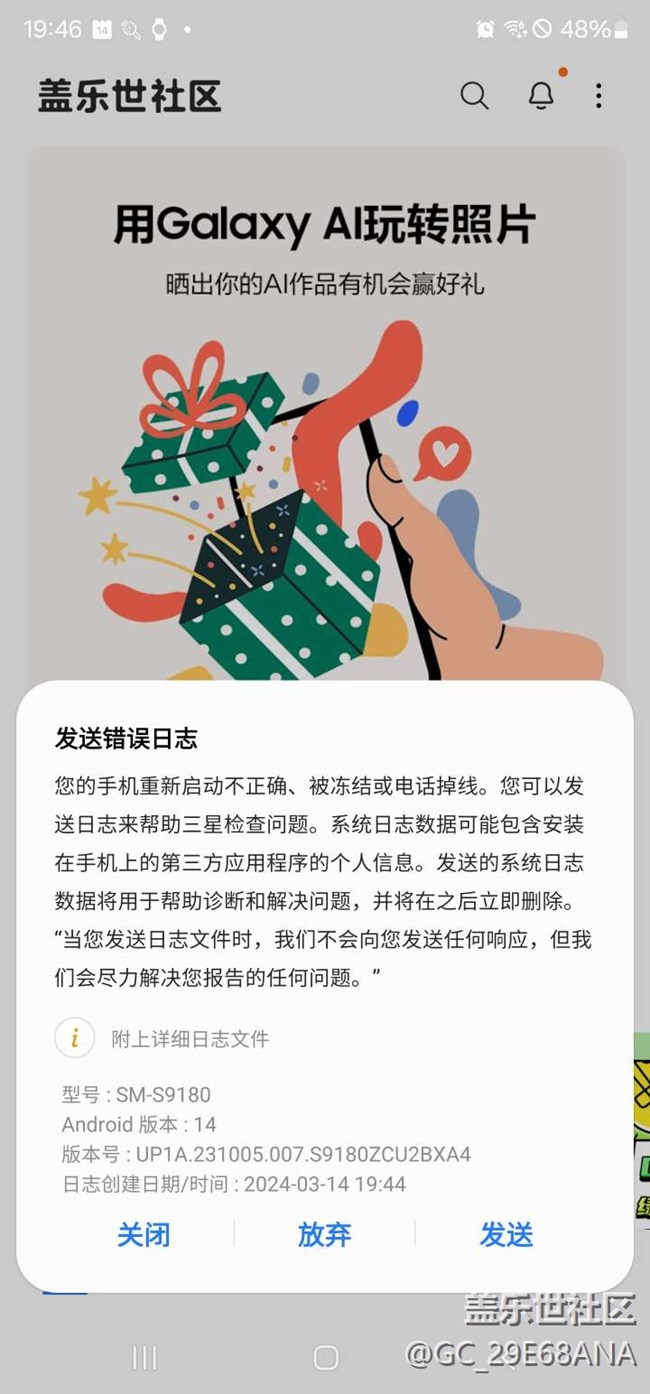Image resolution: width=650 pixels, height=1394 pixels.
Task: Open the recent apps view
Action: tap(145, 1357)
